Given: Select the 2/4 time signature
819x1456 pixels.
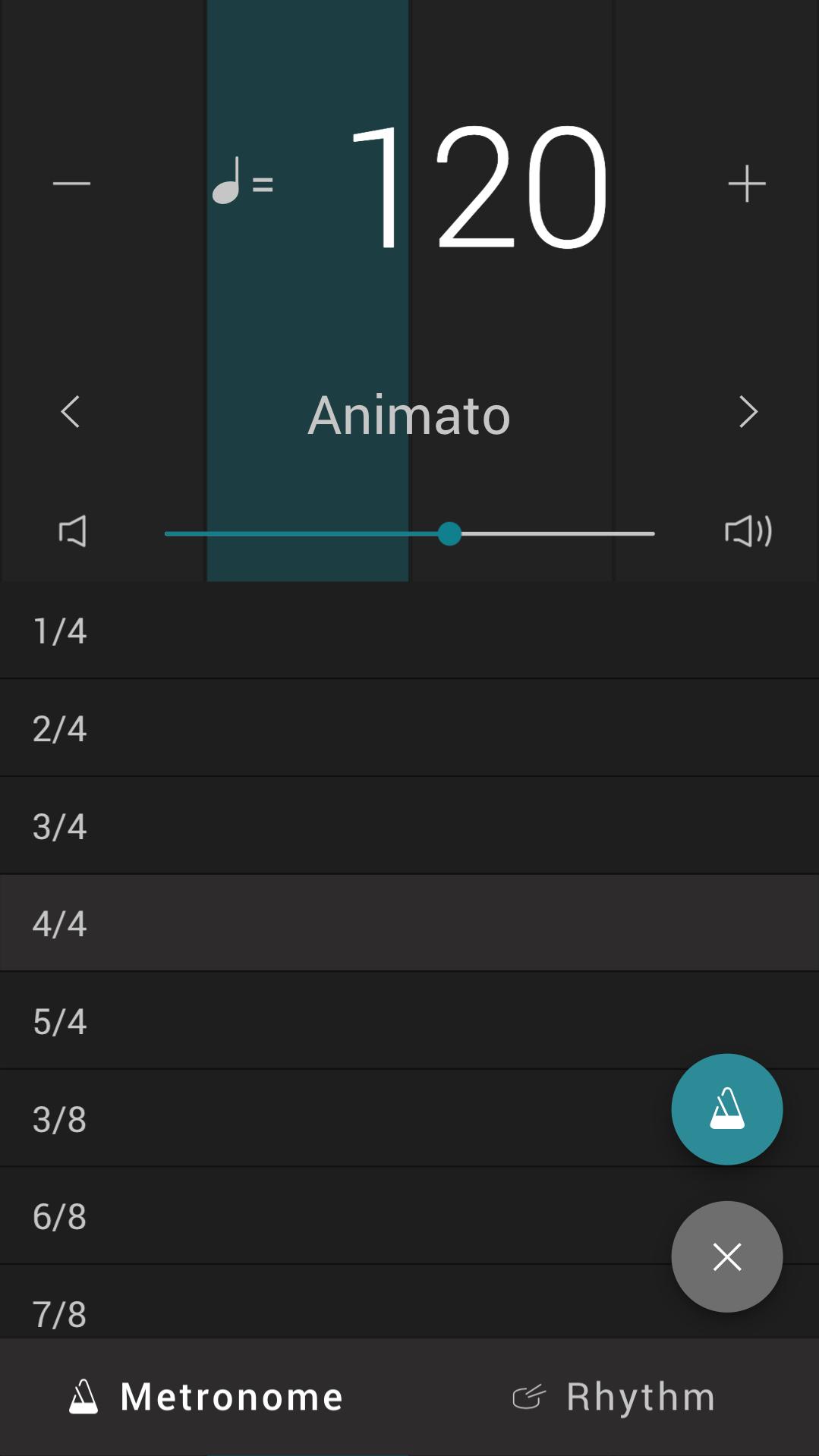Looking at the screenshot, I should pyautogui.click(x=409, y=728).
